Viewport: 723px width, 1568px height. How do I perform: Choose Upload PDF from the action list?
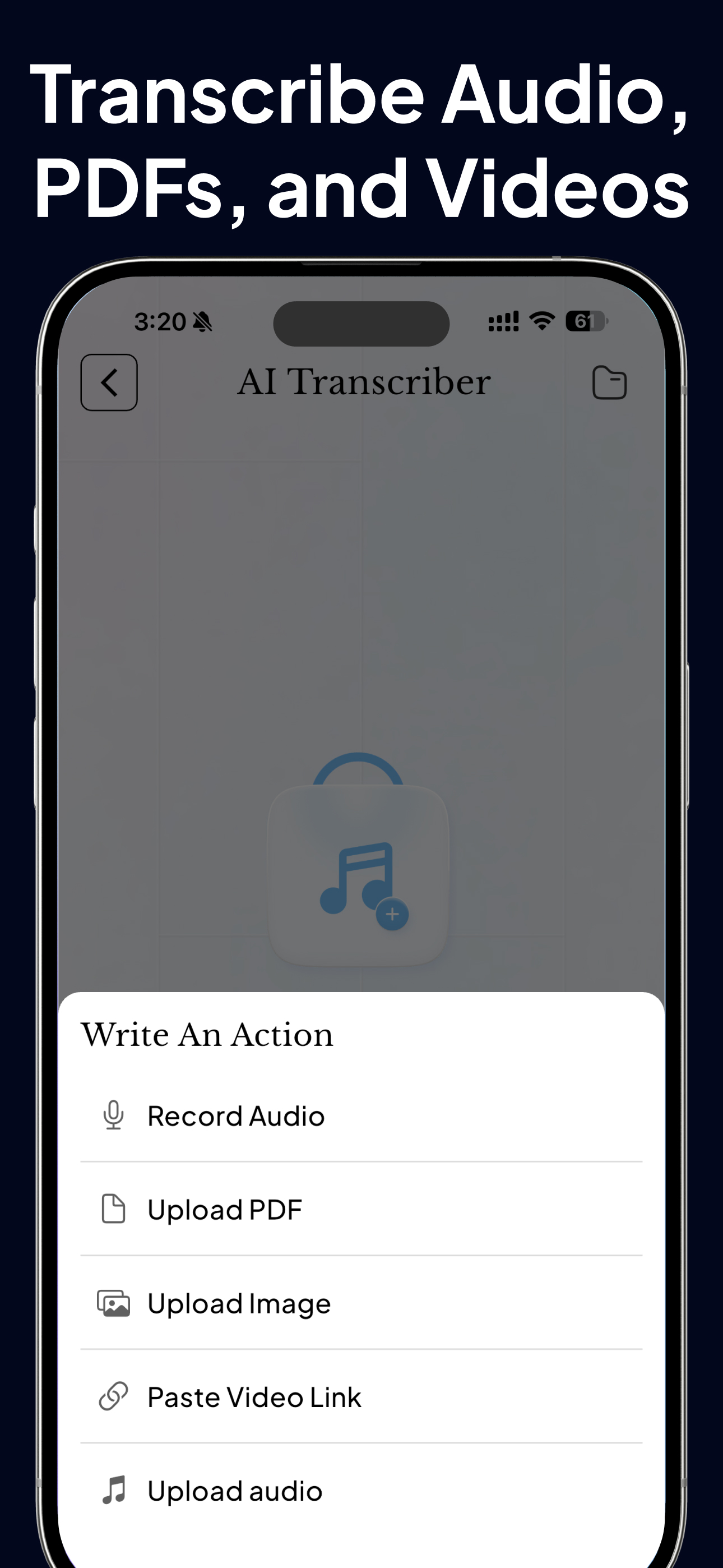[x=225, y=1209]
